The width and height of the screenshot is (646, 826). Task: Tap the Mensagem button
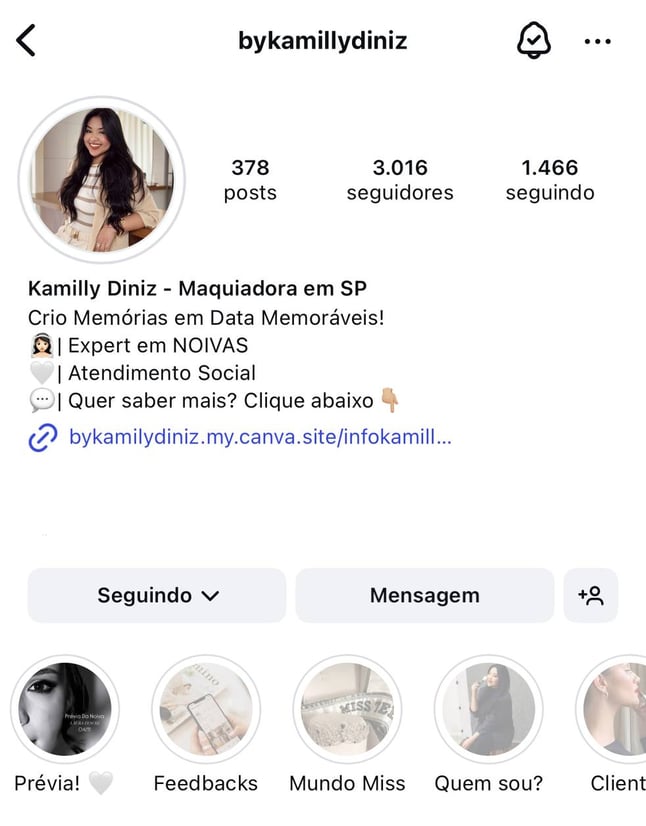(424, 596)
